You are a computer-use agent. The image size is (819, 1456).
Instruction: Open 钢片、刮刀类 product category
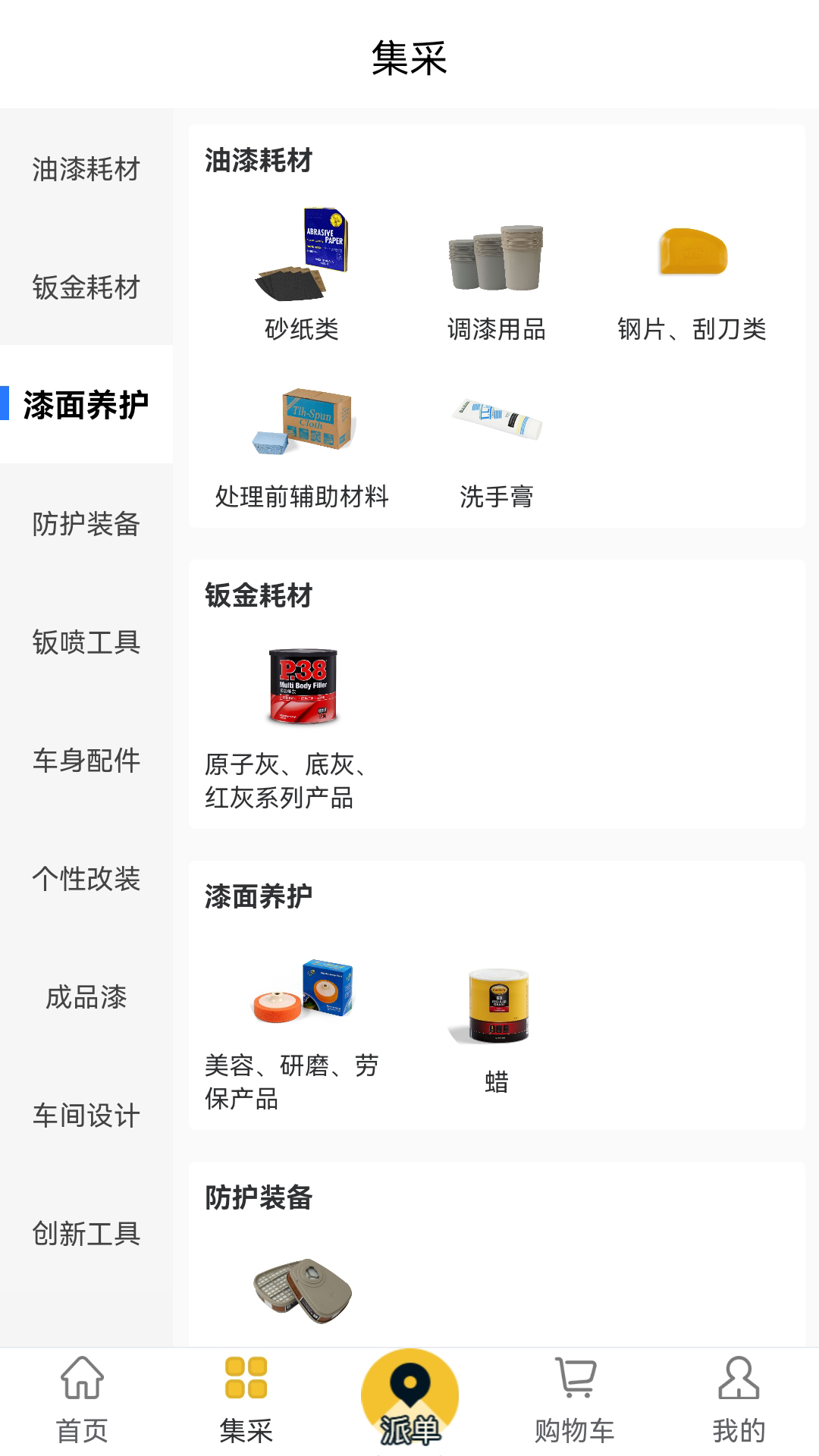tap(692, 273)
